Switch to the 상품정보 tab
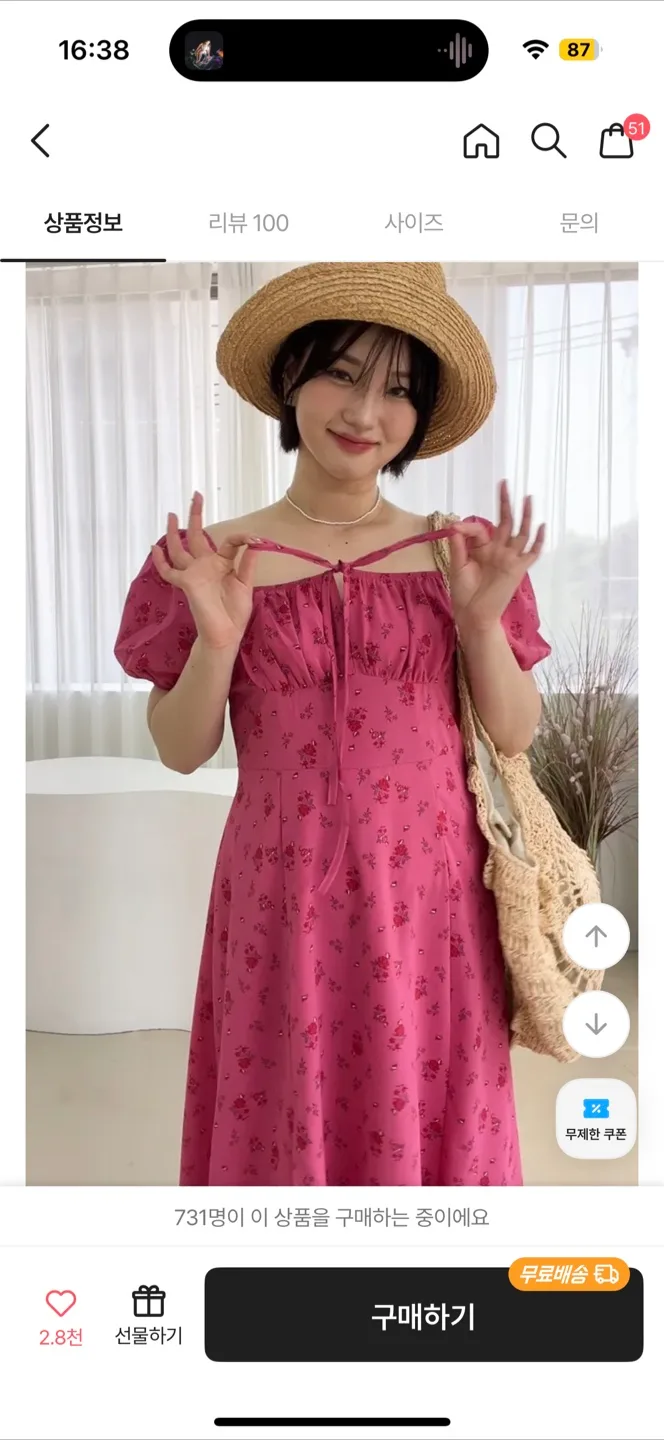This screenshot has width=664, height=1440. tap(83, 223)
